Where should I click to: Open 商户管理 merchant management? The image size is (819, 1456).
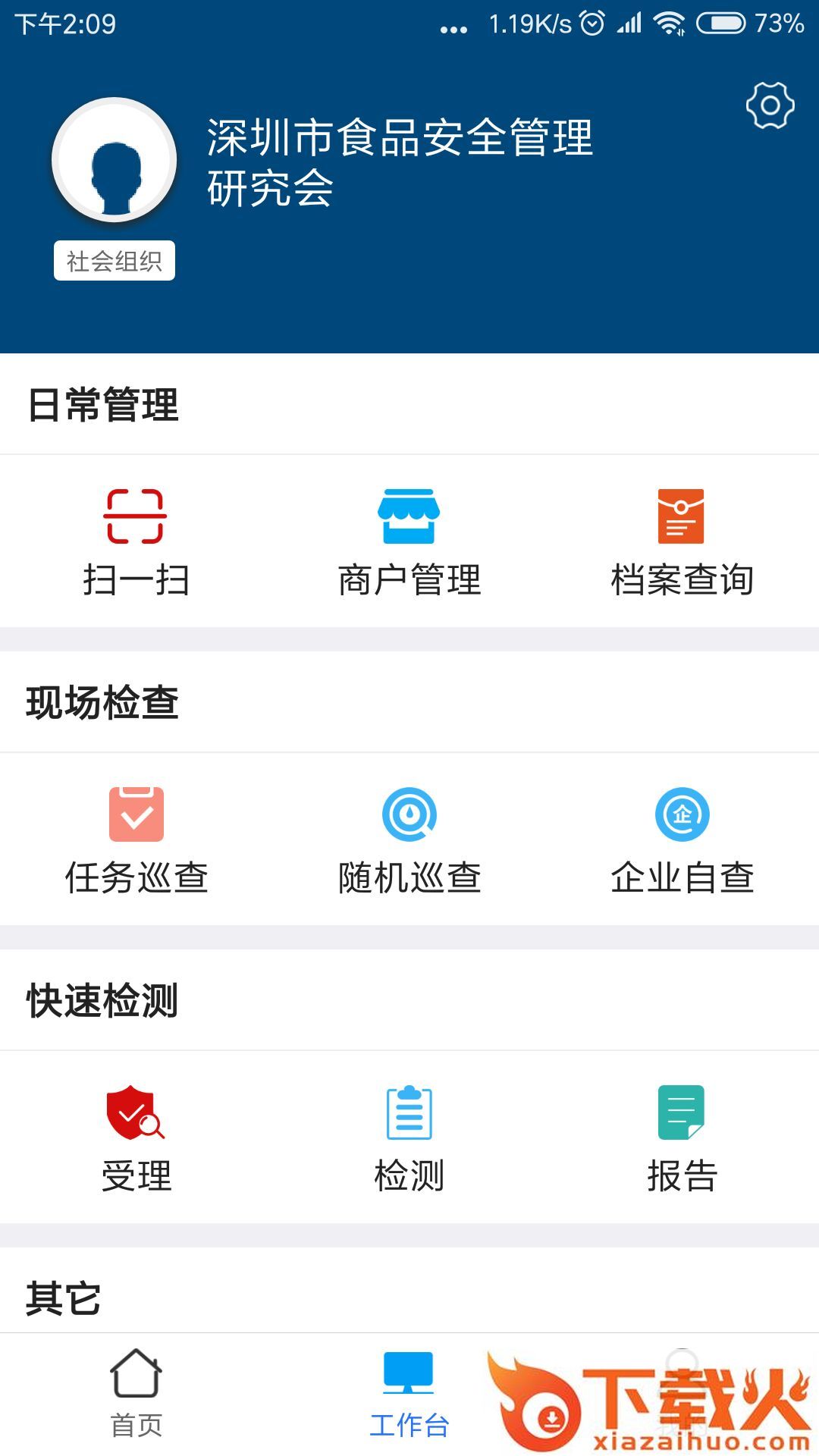(x=409, y=541)
